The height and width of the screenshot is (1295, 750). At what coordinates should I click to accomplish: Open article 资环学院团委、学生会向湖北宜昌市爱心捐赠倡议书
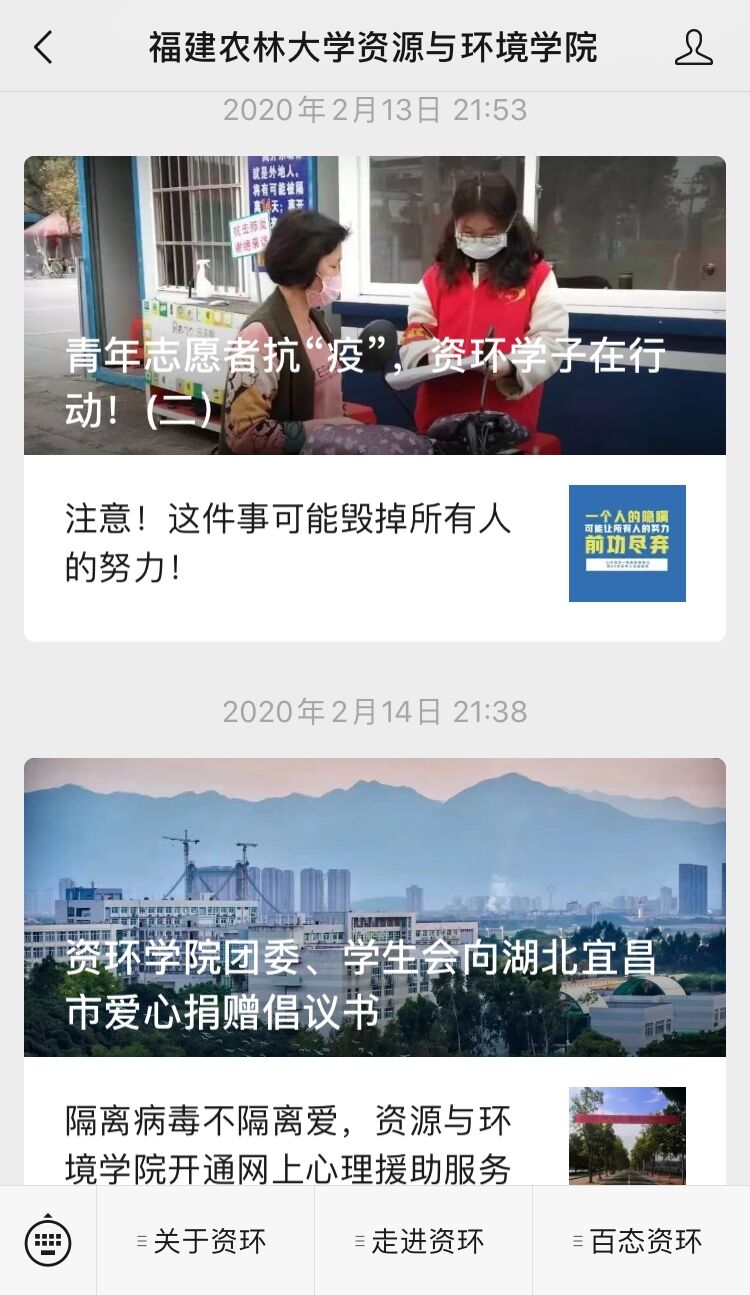[x=375, y=907]
